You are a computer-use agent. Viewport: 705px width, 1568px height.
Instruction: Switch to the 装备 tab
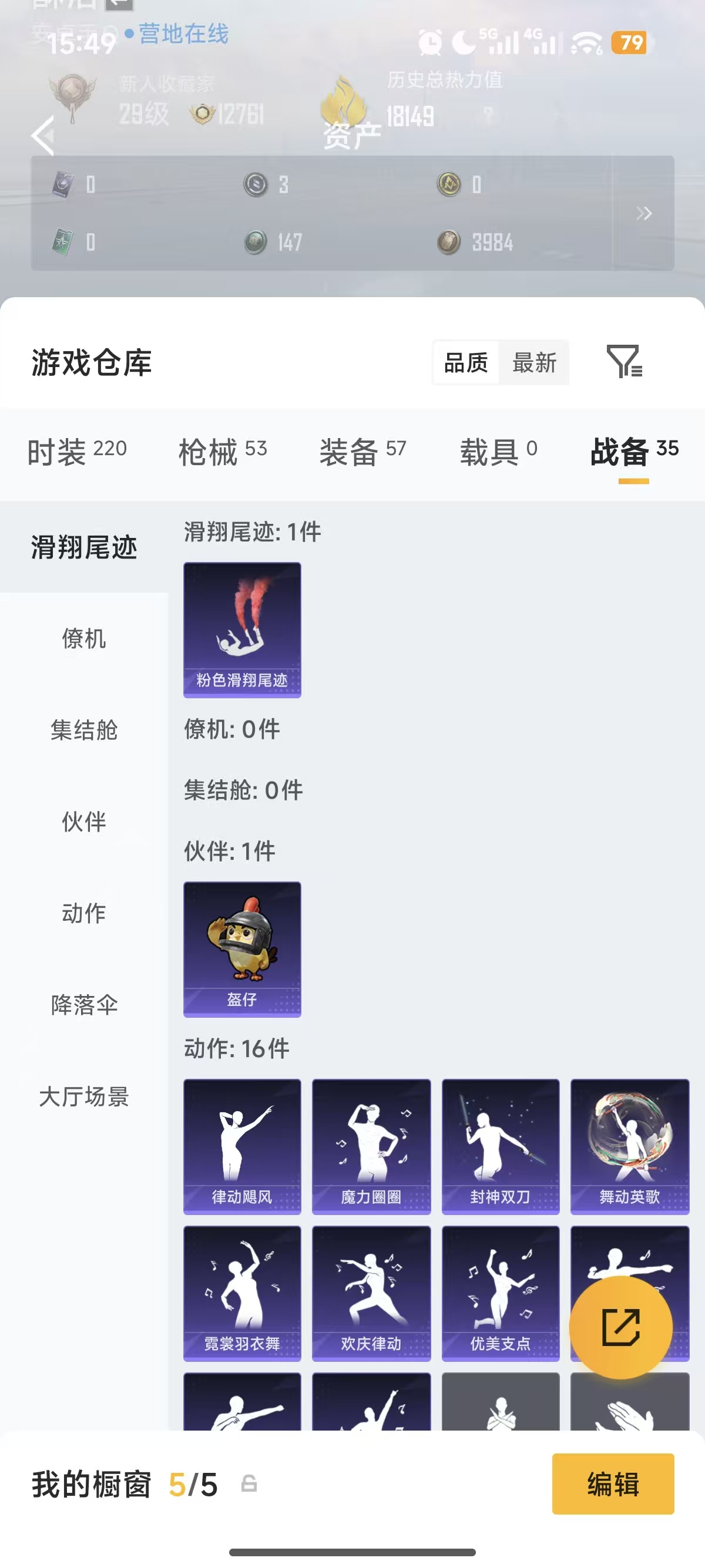pyautogui.click(x=362, y=452)
